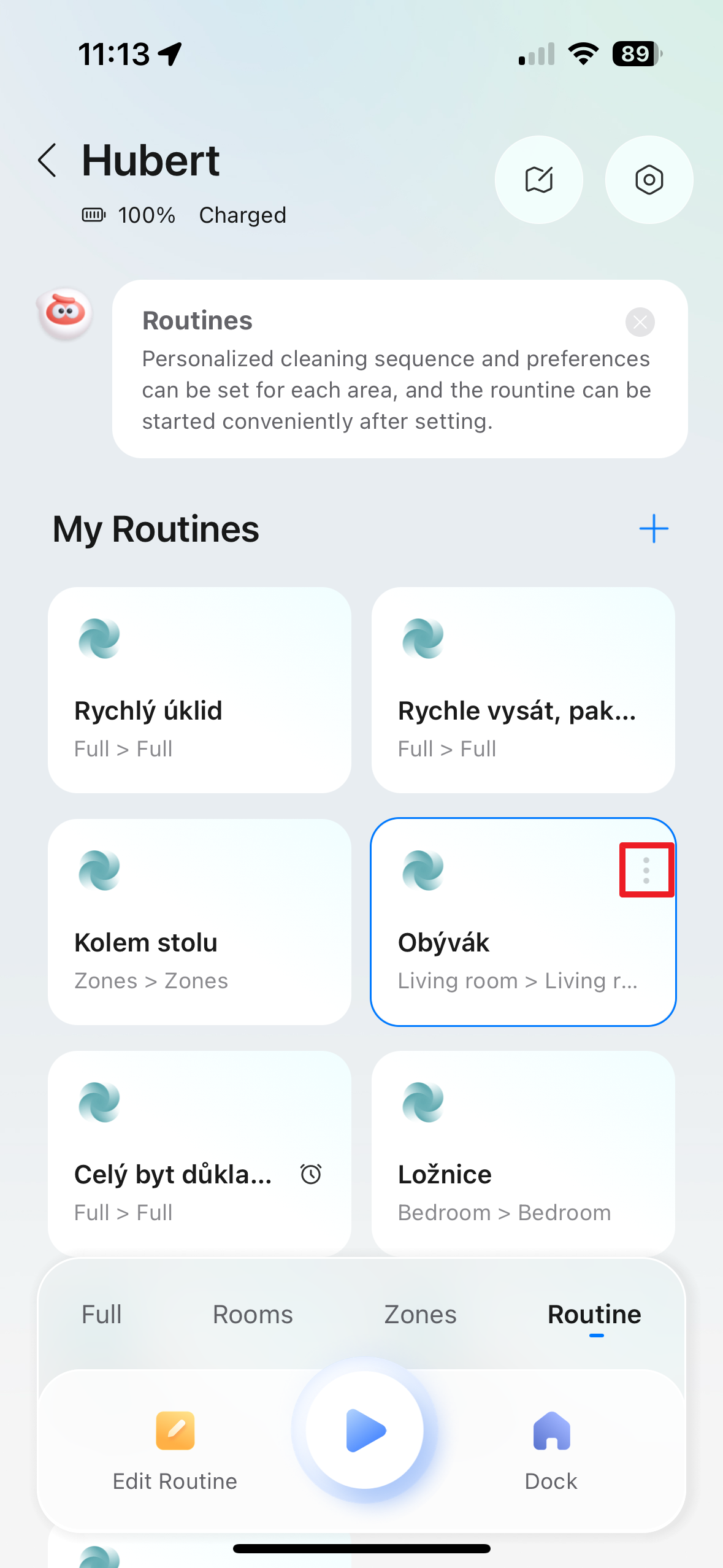Go back from Hubert device page
The height and width of the screenshot is (1568, 723).
coord(48,161)
